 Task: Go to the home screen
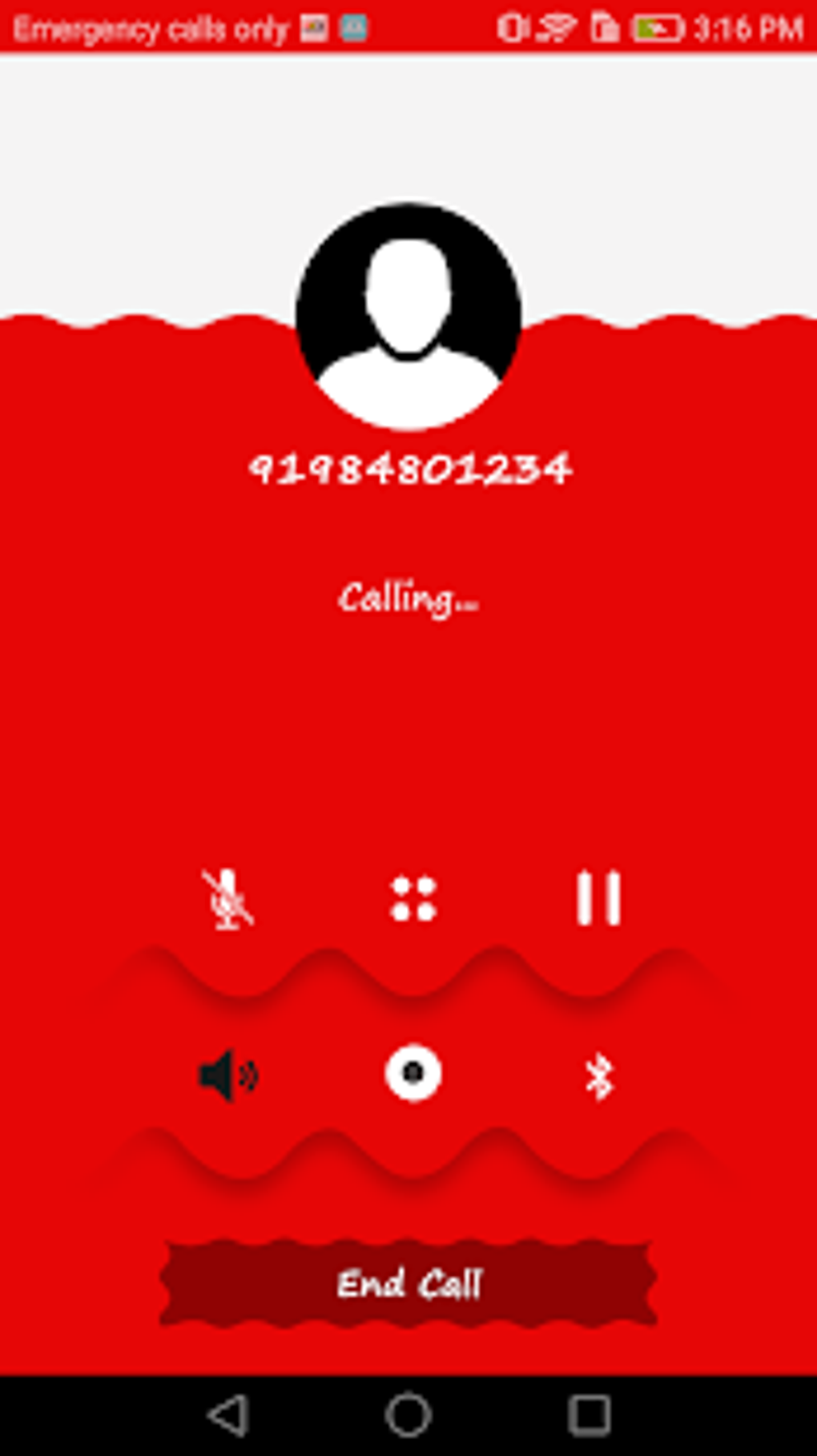point(408,1415)
